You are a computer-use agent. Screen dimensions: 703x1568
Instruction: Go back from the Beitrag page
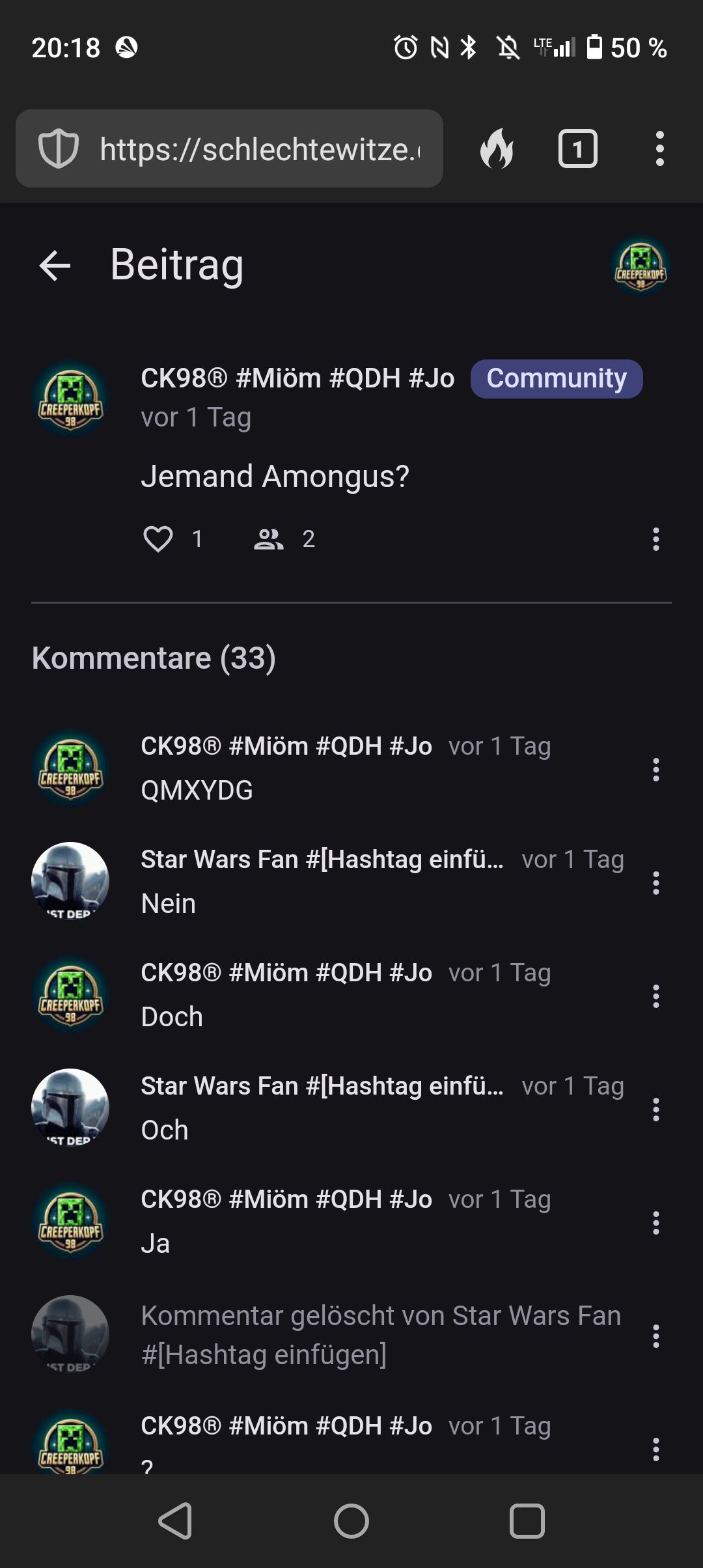(x=55, y=266)
